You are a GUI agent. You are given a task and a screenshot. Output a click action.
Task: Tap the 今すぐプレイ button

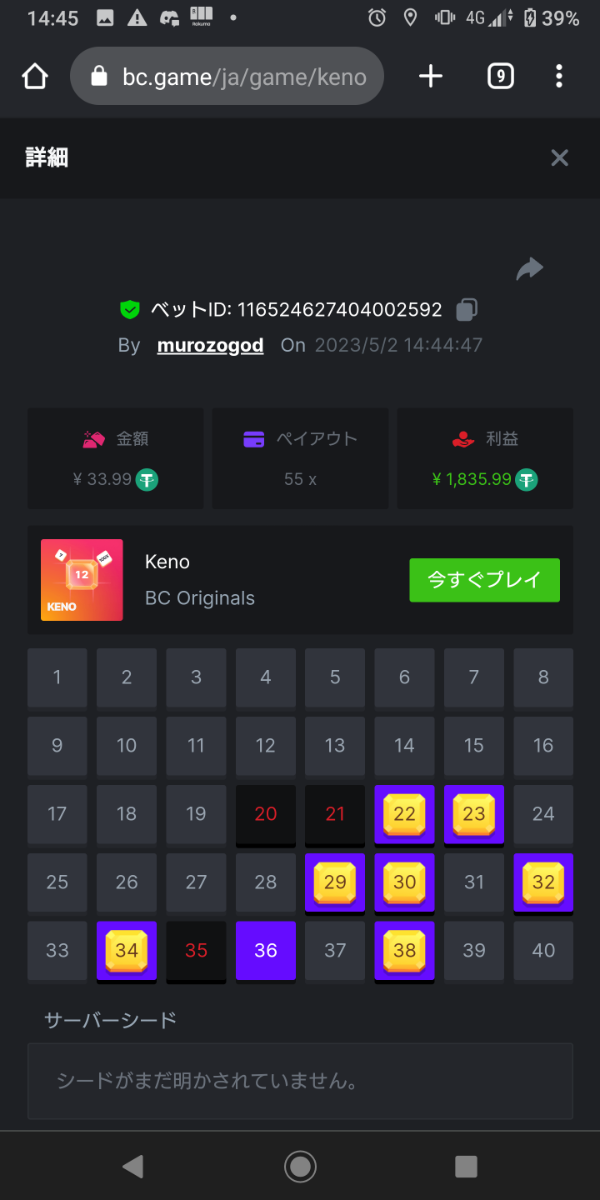coord(484,580)
